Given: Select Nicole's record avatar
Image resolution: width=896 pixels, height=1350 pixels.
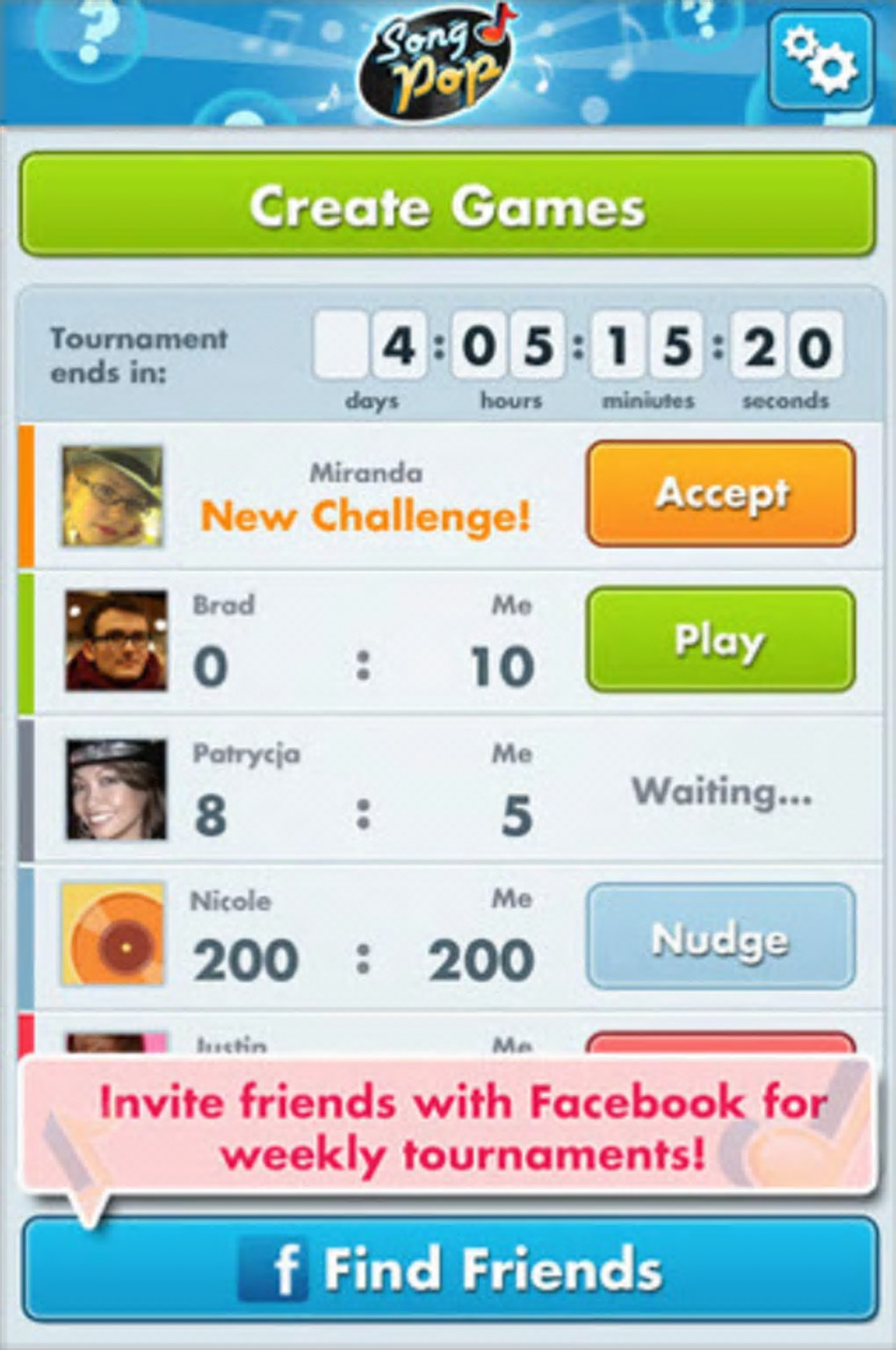Looking at the screenshot, I should [x=113, y=934].
